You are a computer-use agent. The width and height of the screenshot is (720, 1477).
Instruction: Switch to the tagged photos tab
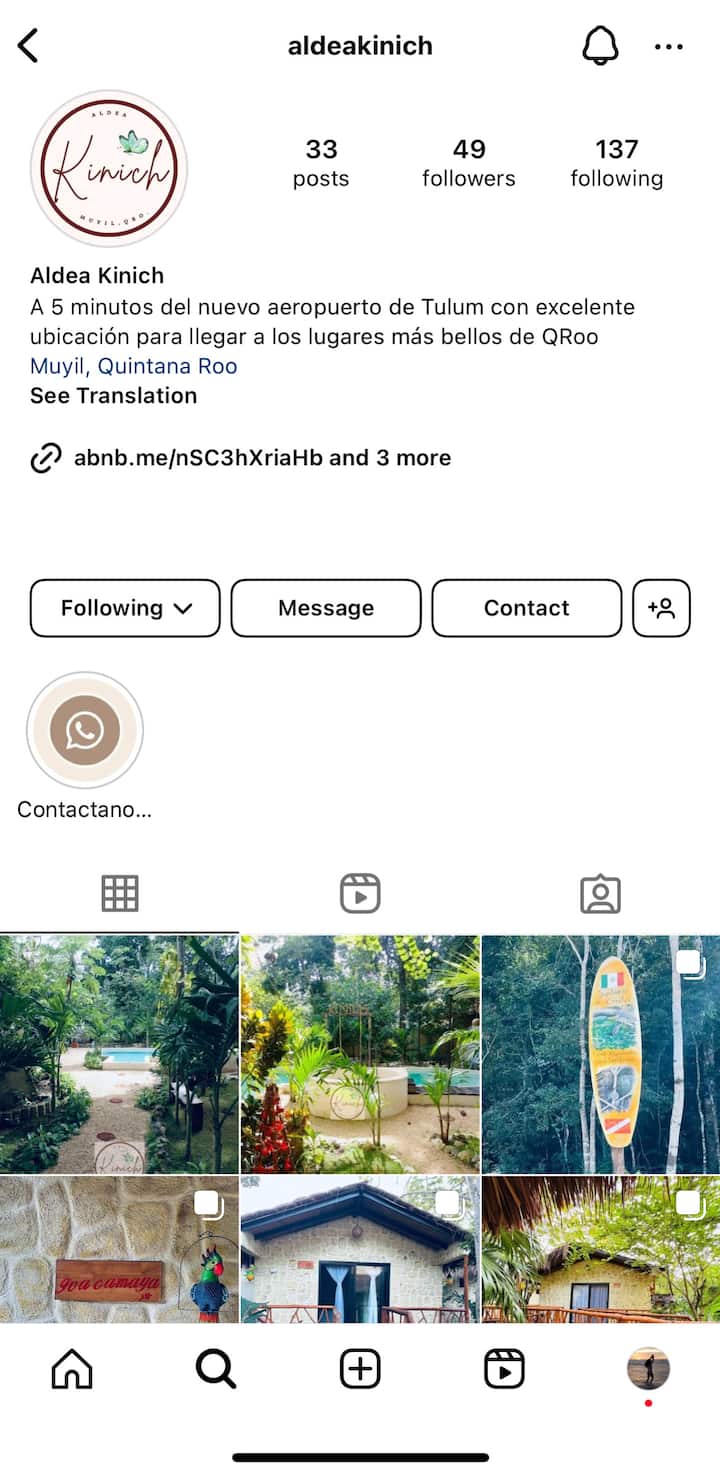point(600,893)
